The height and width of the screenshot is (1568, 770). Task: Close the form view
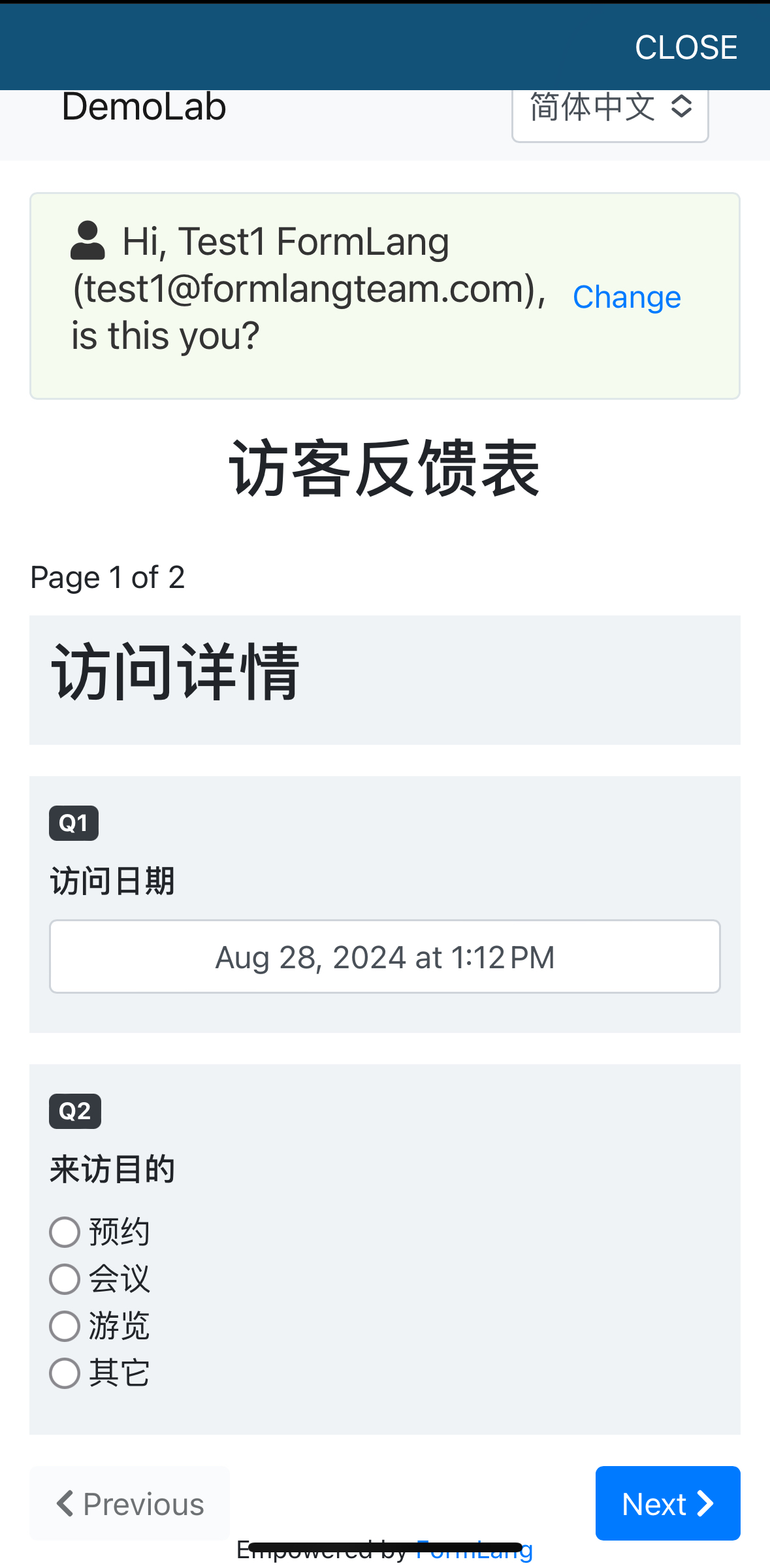coord(686,48)
